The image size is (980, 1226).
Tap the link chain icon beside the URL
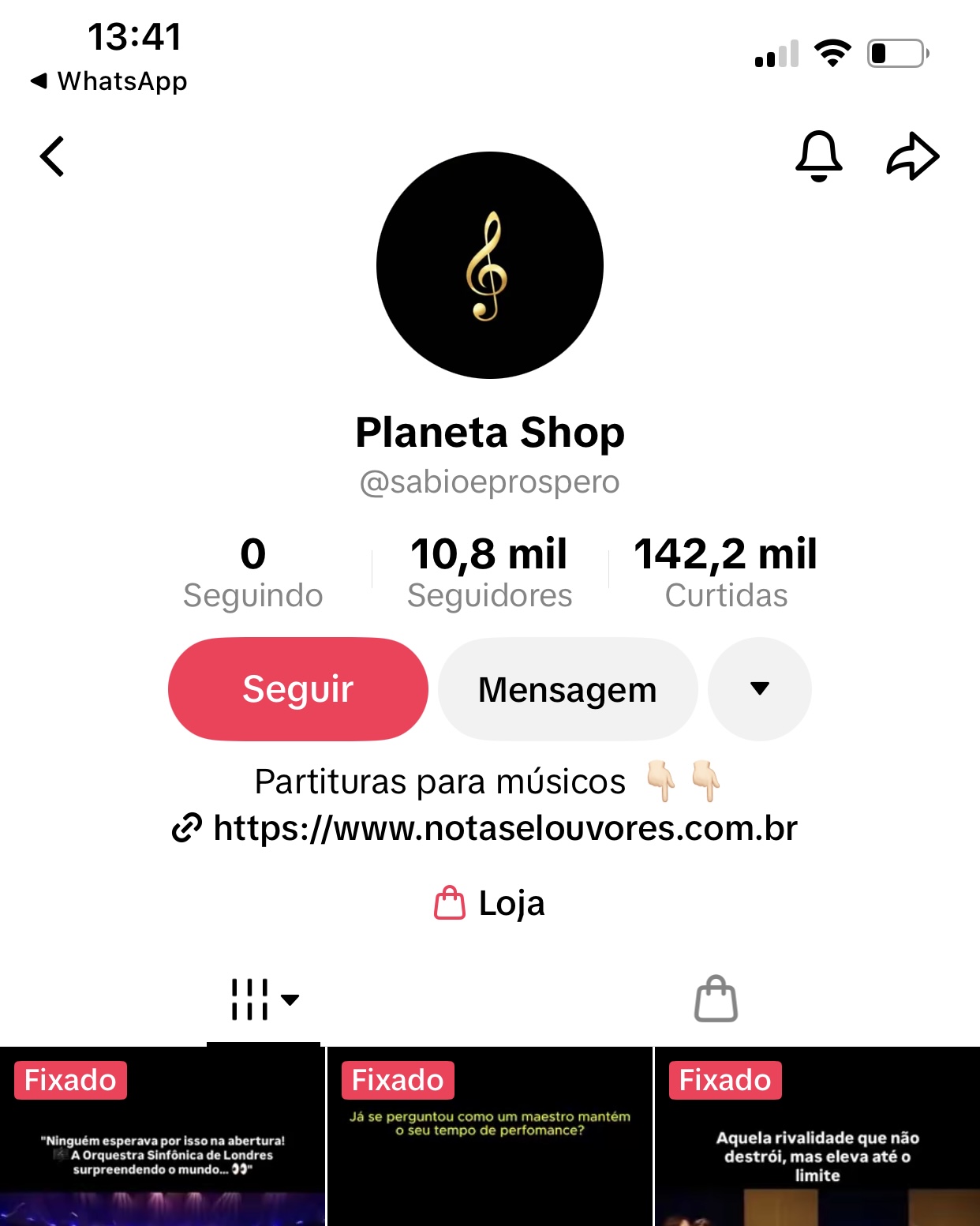187,829
